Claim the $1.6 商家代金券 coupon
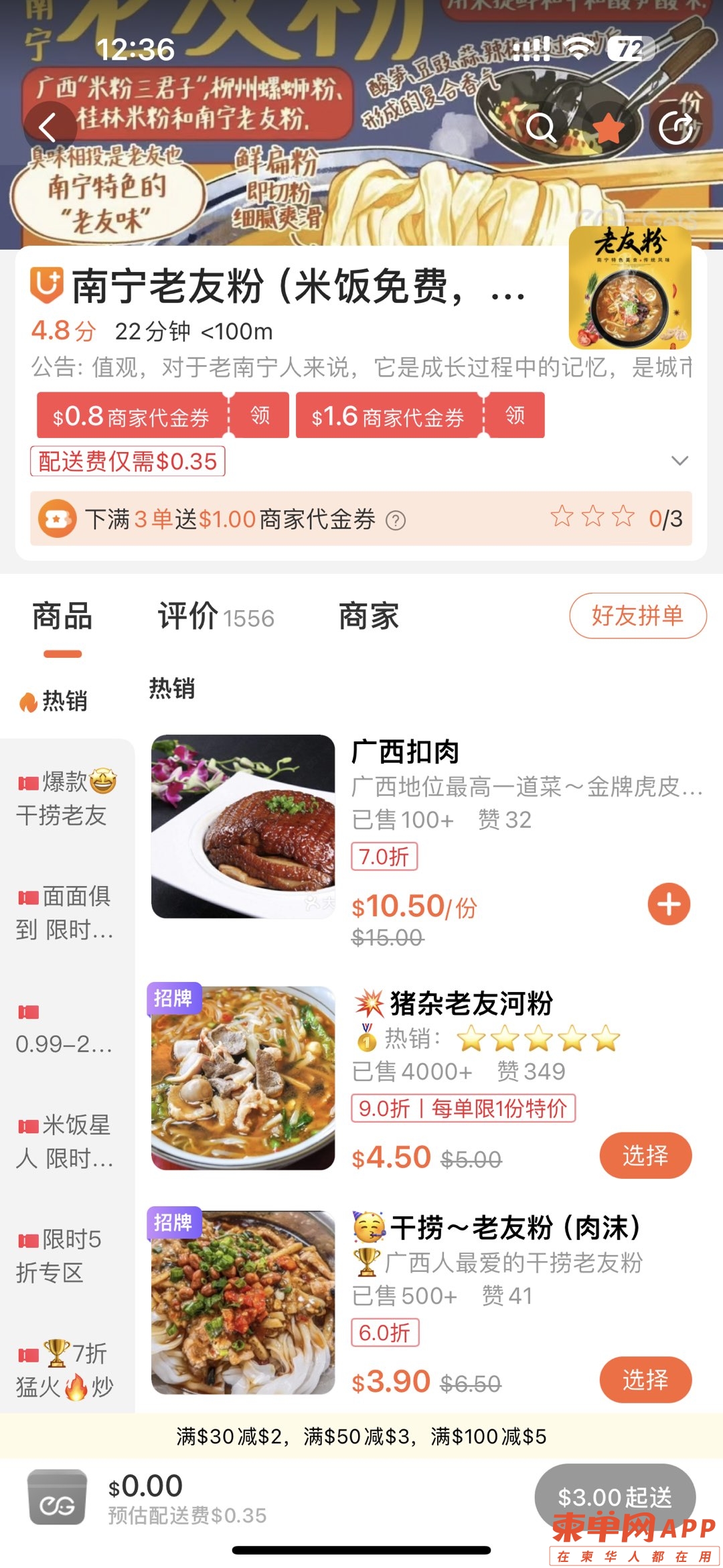This screenshot has height=1568, width=723. (x=515, y=416)
